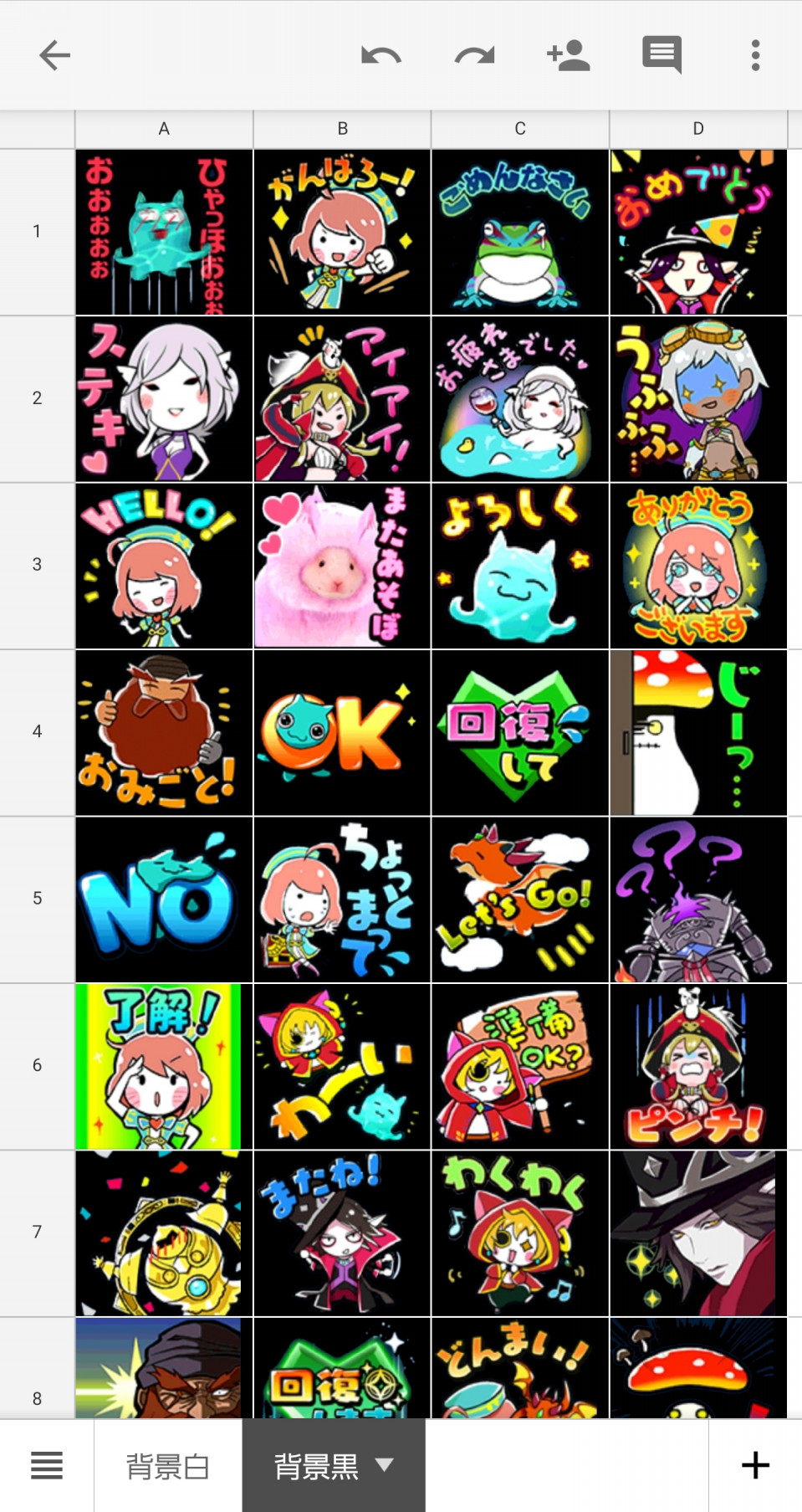The width and height of the screenshot is (802, 1512).
Task: Add a new sheet with plus
Action: (x=755, y=1465)
